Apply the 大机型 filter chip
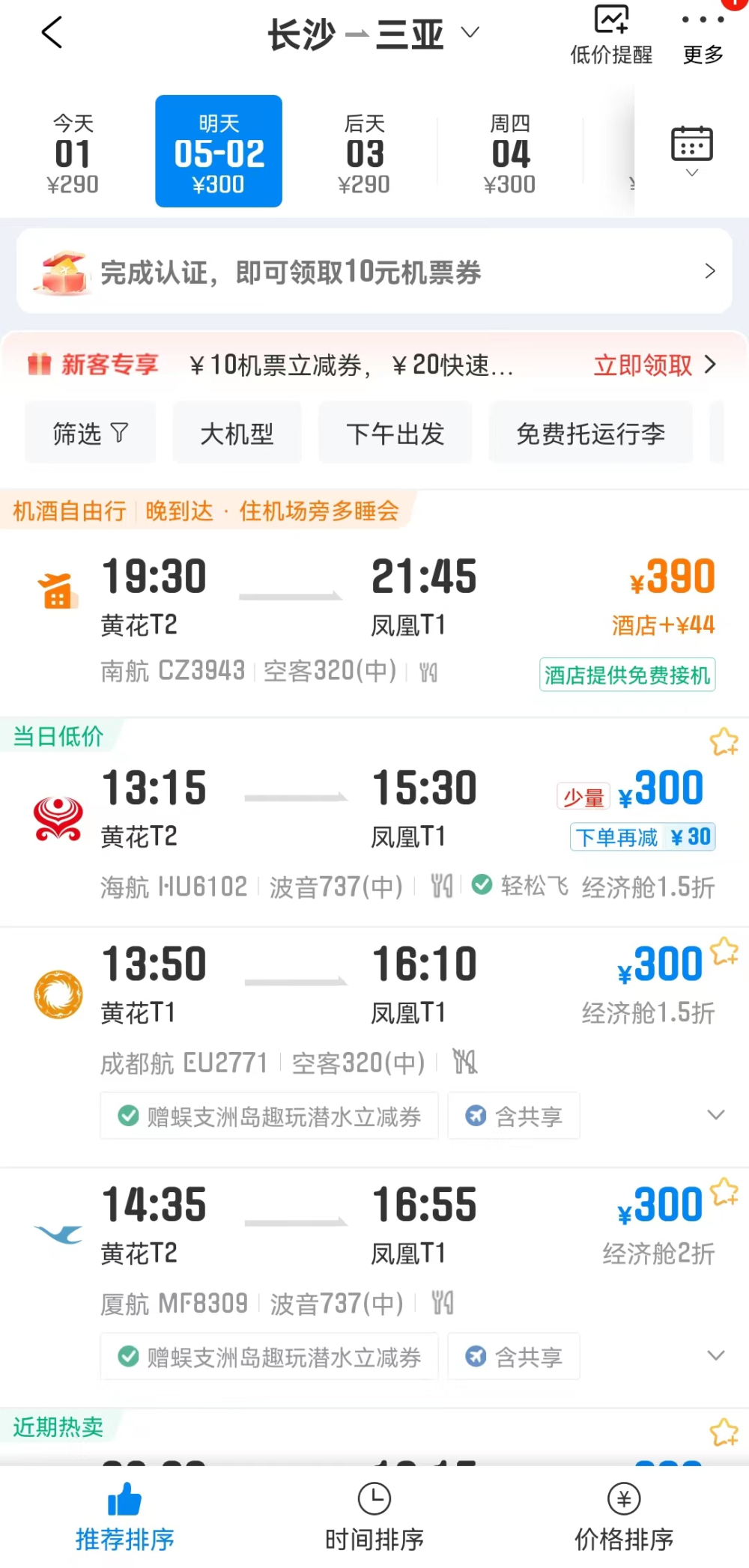 click(237, 433)
